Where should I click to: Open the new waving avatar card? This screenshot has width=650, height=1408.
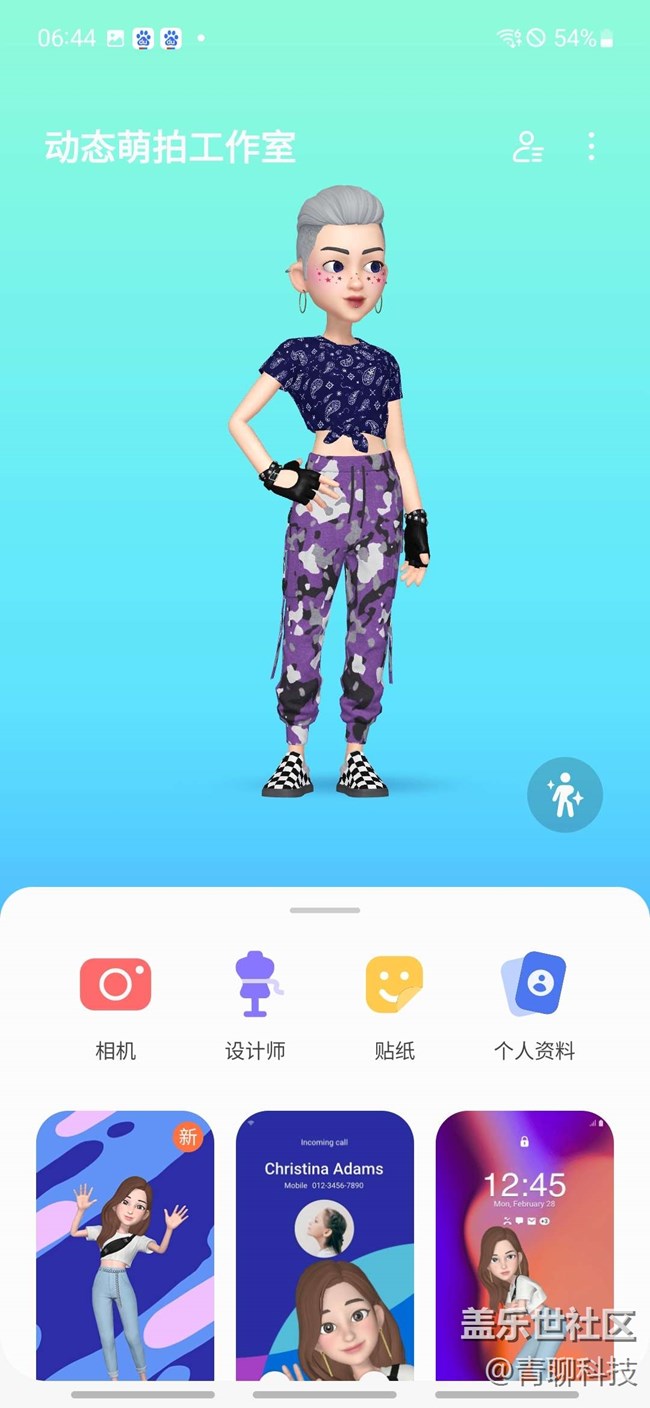(125, 1245)
